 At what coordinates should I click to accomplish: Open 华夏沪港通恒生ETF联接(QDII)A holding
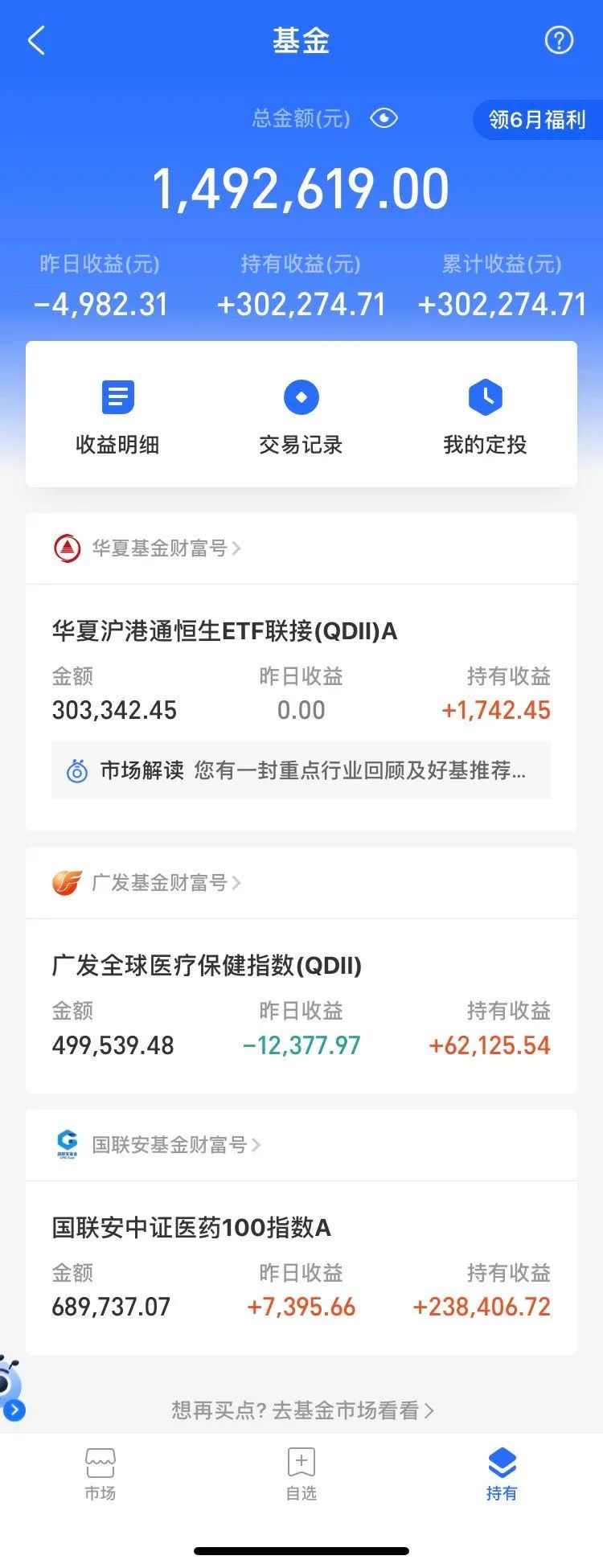point(224,631)
